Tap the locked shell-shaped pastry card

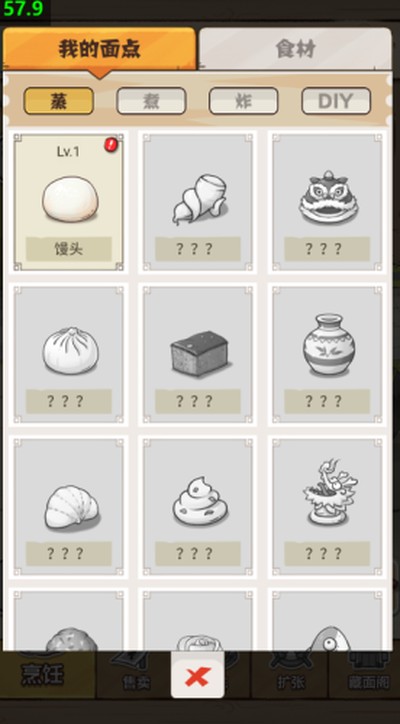click(x=69, y=507)
